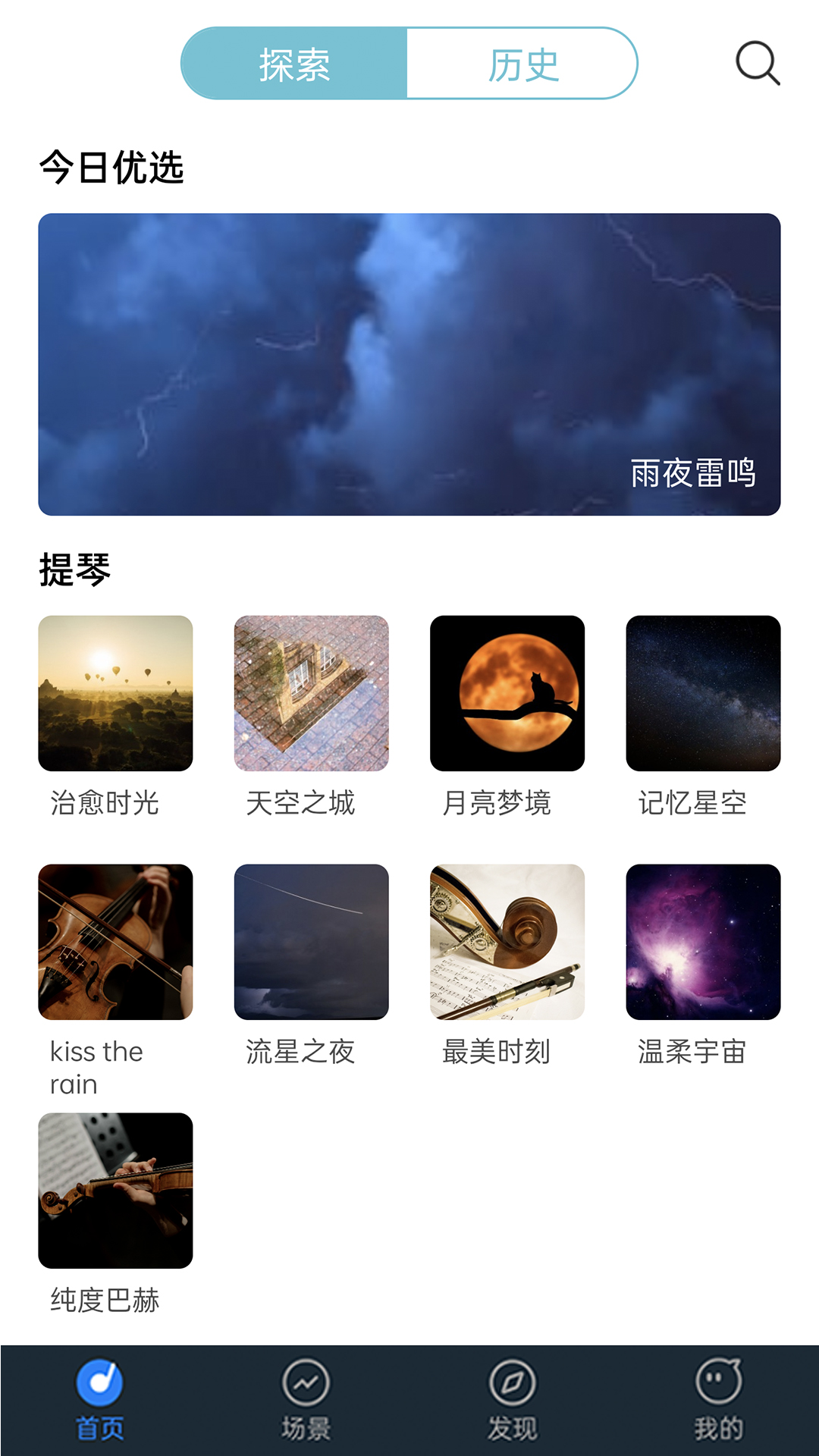Tap the 温柔宇宙 tile

(703, 942)
